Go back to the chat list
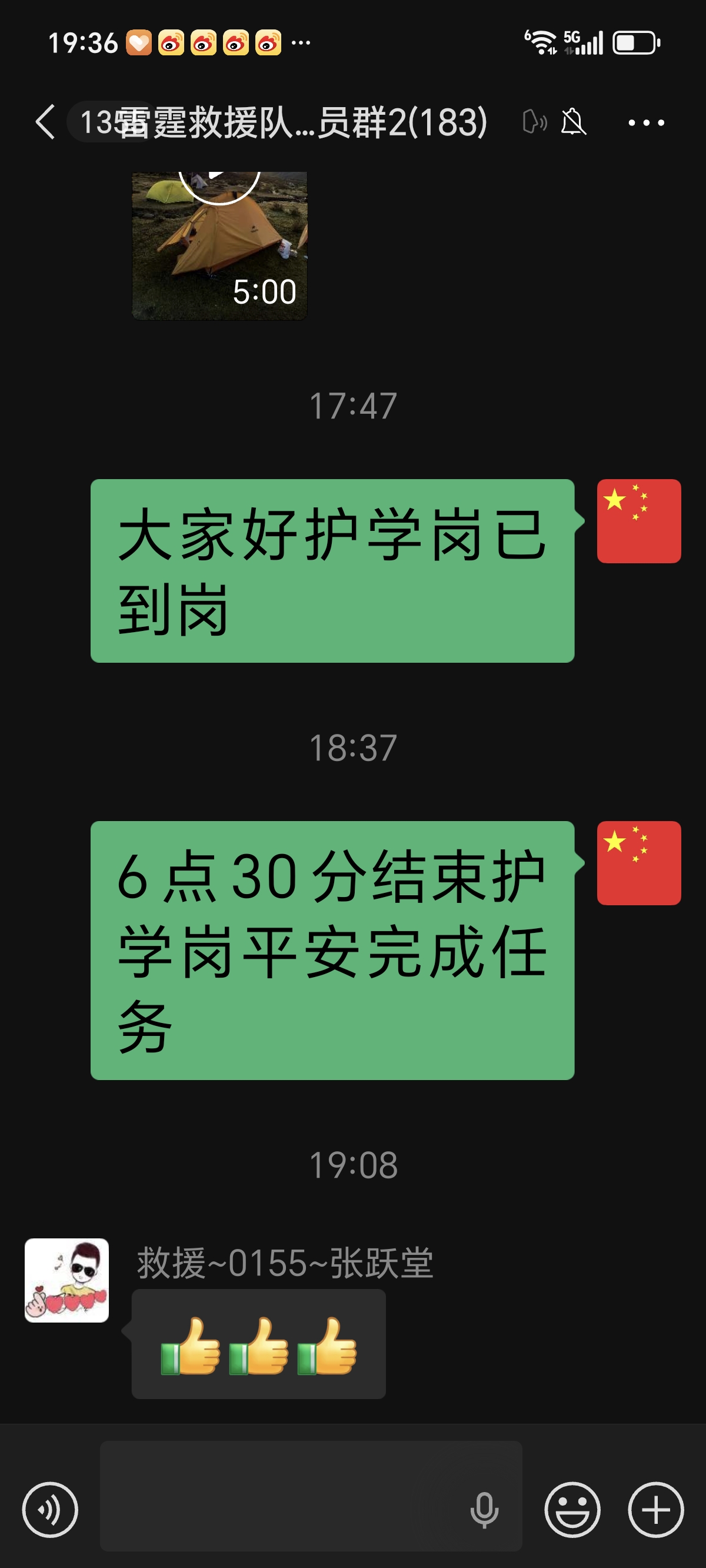This screenshot has width=706, height=1568. (46, 122)
